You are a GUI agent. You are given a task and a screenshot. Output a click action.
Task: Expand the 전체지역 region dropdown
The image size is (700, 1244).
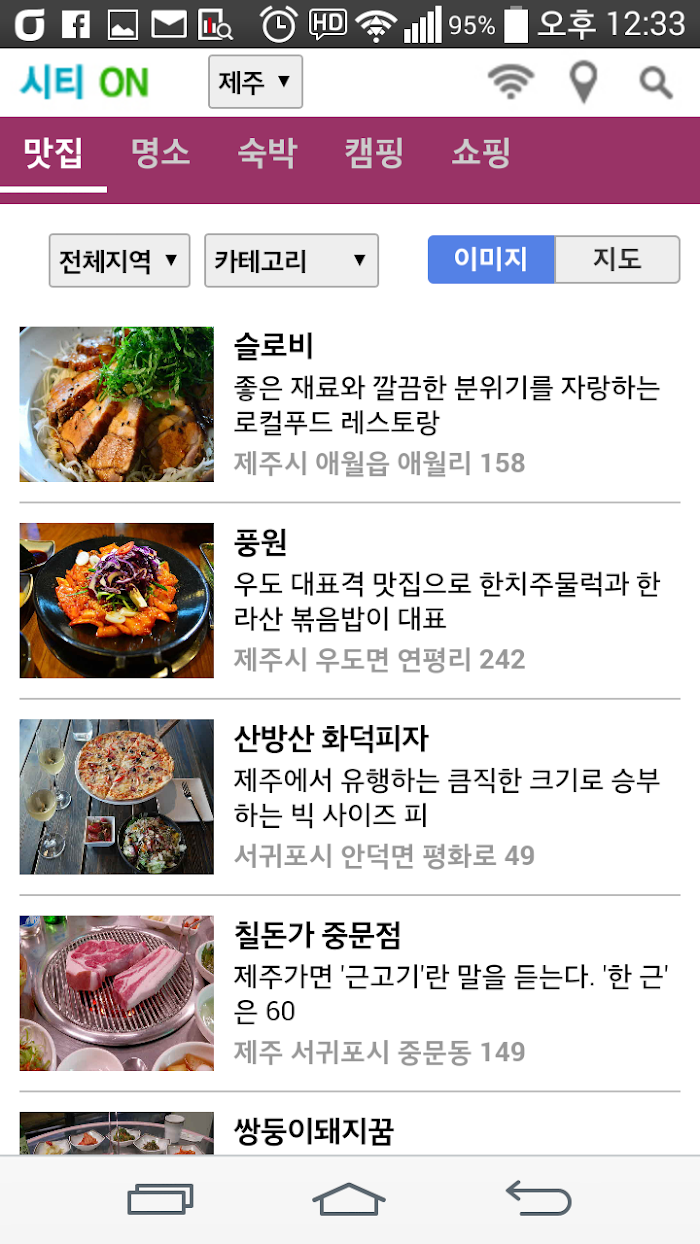coord(119,261)
